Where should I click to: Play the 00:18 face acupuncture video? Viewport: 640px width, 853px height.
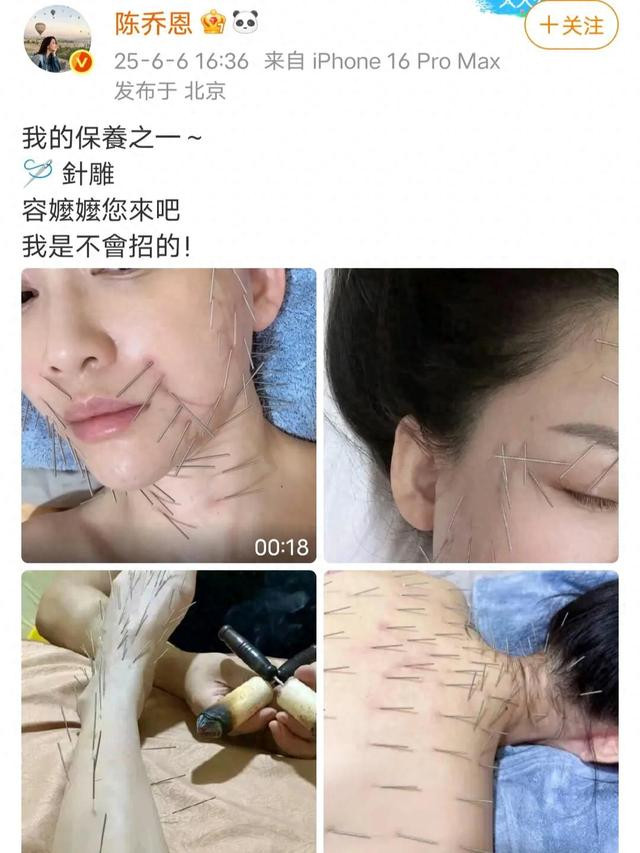[168, 415]
